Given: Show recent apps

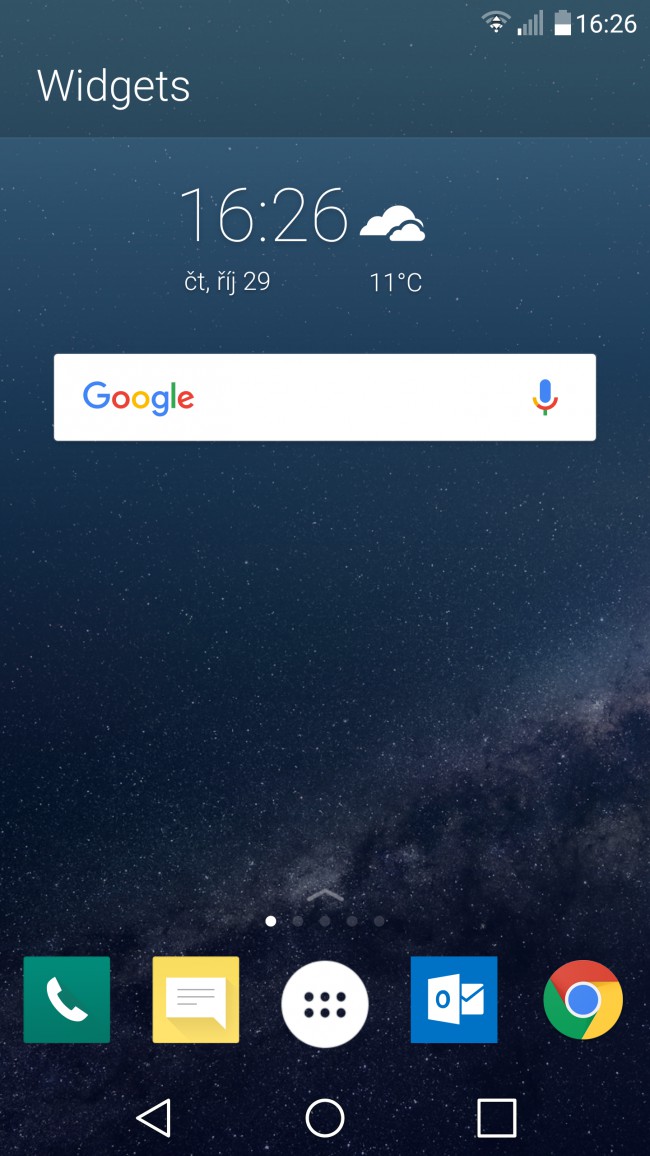Looking at the screenshot, I should tap(496, 1117).
